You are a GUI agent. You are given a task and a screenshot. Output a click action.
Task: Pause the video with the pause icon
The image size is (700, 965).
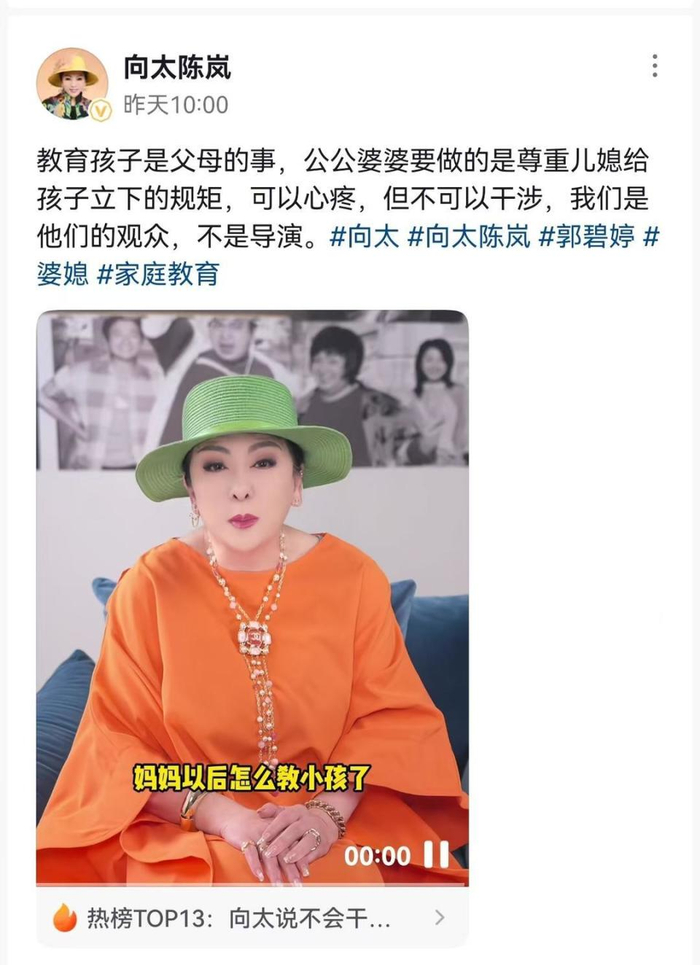click(x=436, y=855)
